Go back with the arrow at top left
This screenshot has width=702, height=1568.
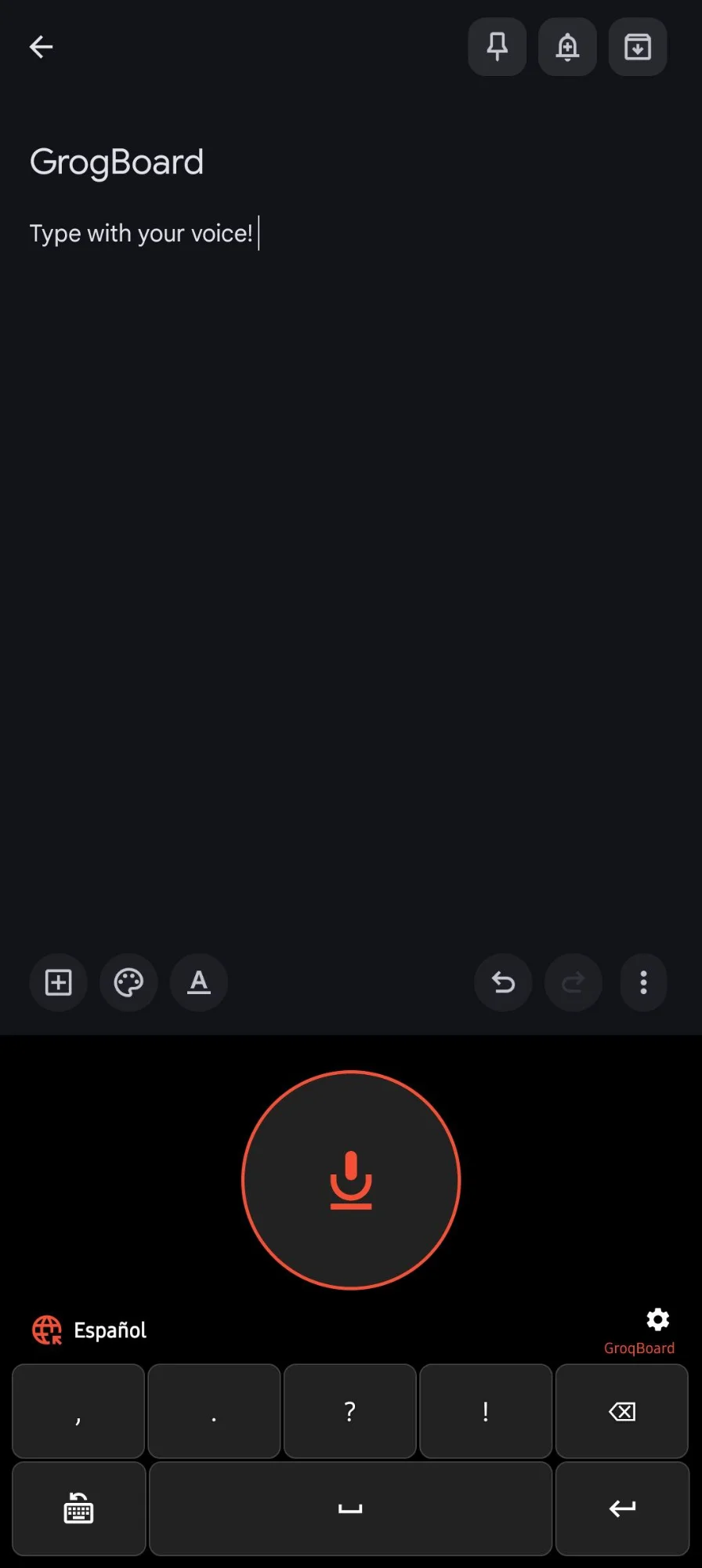[x=41, y=47]
